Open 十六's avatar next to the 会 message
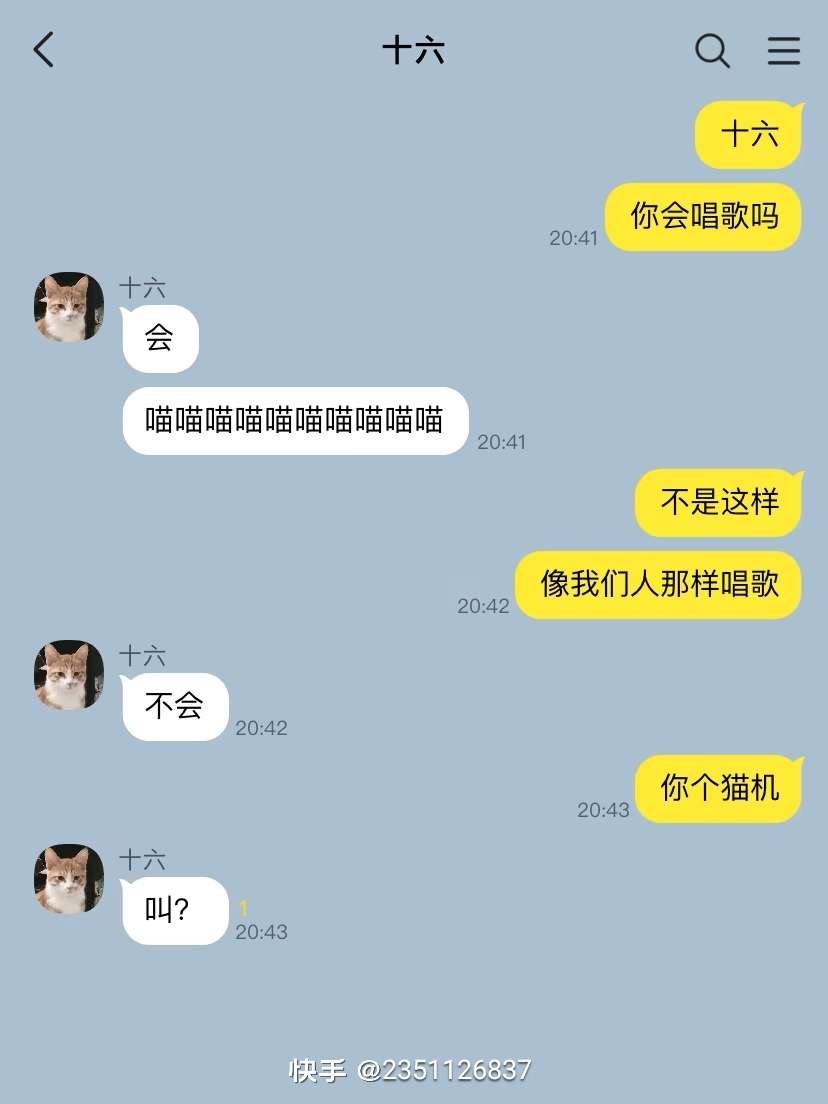 coord(69,307)
